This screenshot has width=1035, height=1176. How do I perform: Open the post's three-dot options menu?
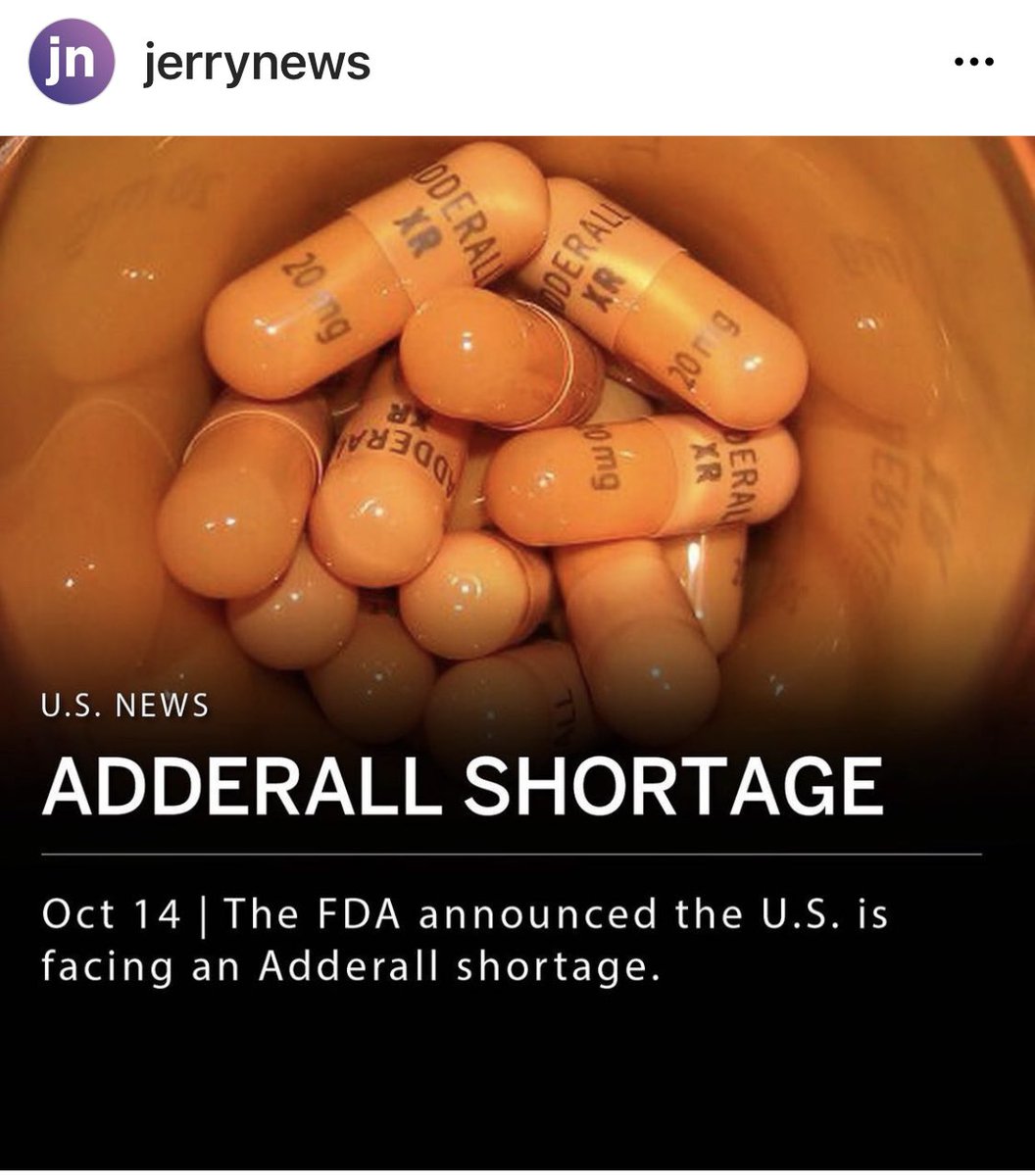pyautogui.click(x=974, y=65)
